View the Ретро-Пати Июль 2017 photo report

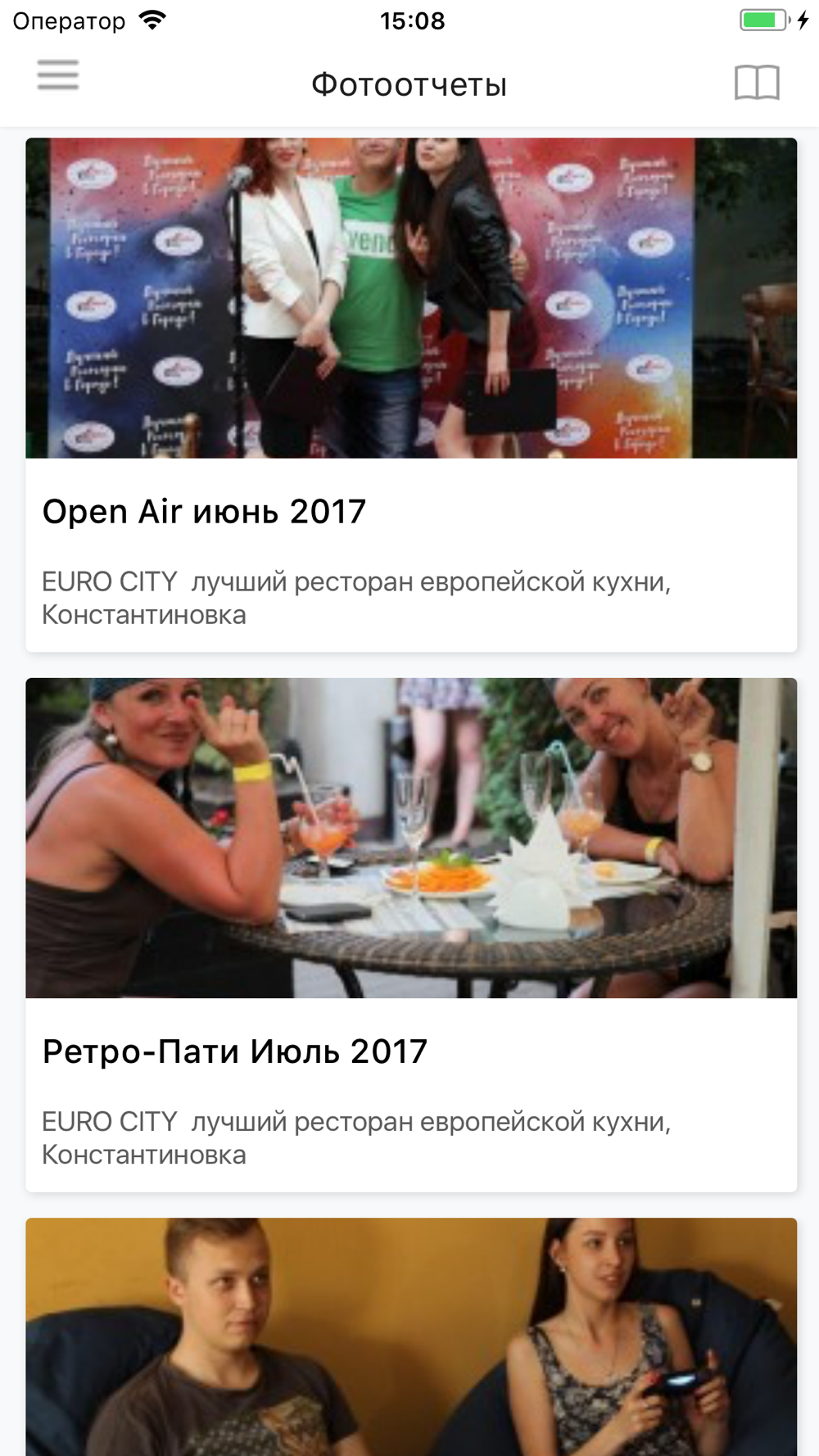coord(410,934)
